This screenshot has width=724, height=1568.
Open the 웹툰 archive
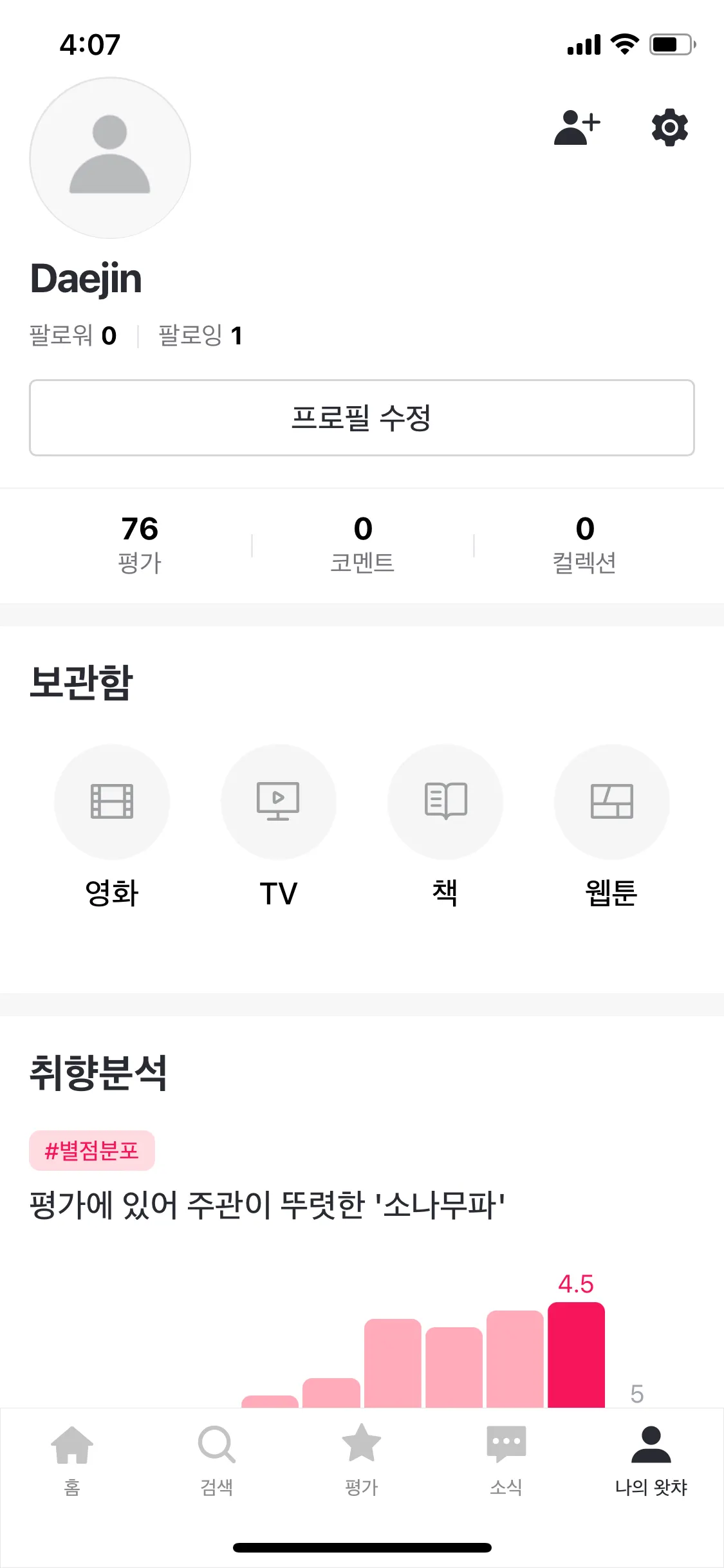click(x=611, y=802)
